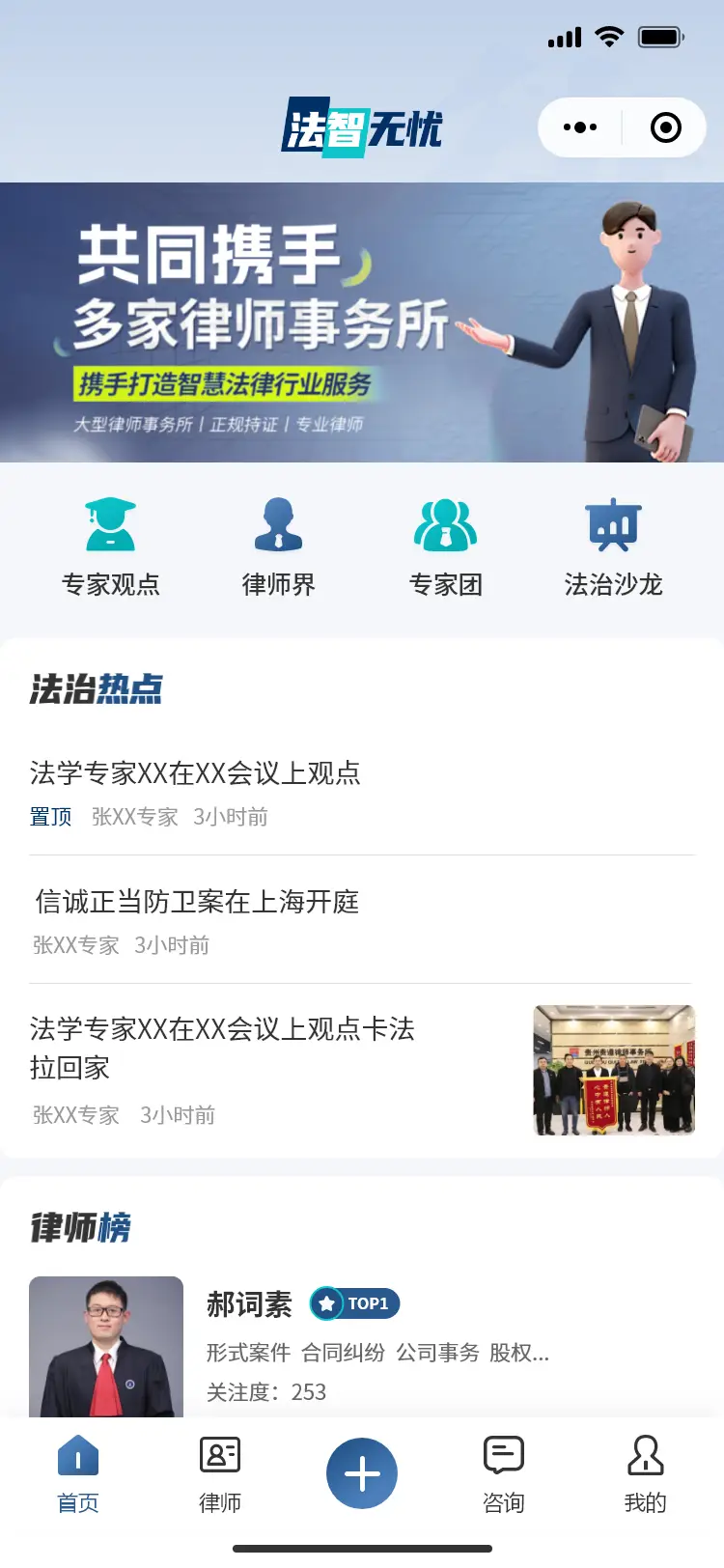This screenshot has height=1568, width=724.
Task: Read pinned article 法学专家XX在XX会议上观点
Action: click(195, 773)
